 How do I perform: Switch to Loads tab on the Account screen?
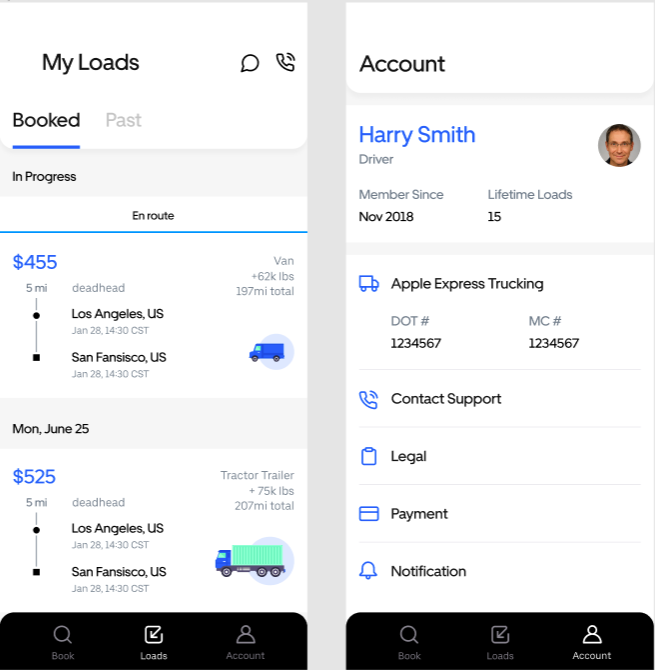coord(500,642)
